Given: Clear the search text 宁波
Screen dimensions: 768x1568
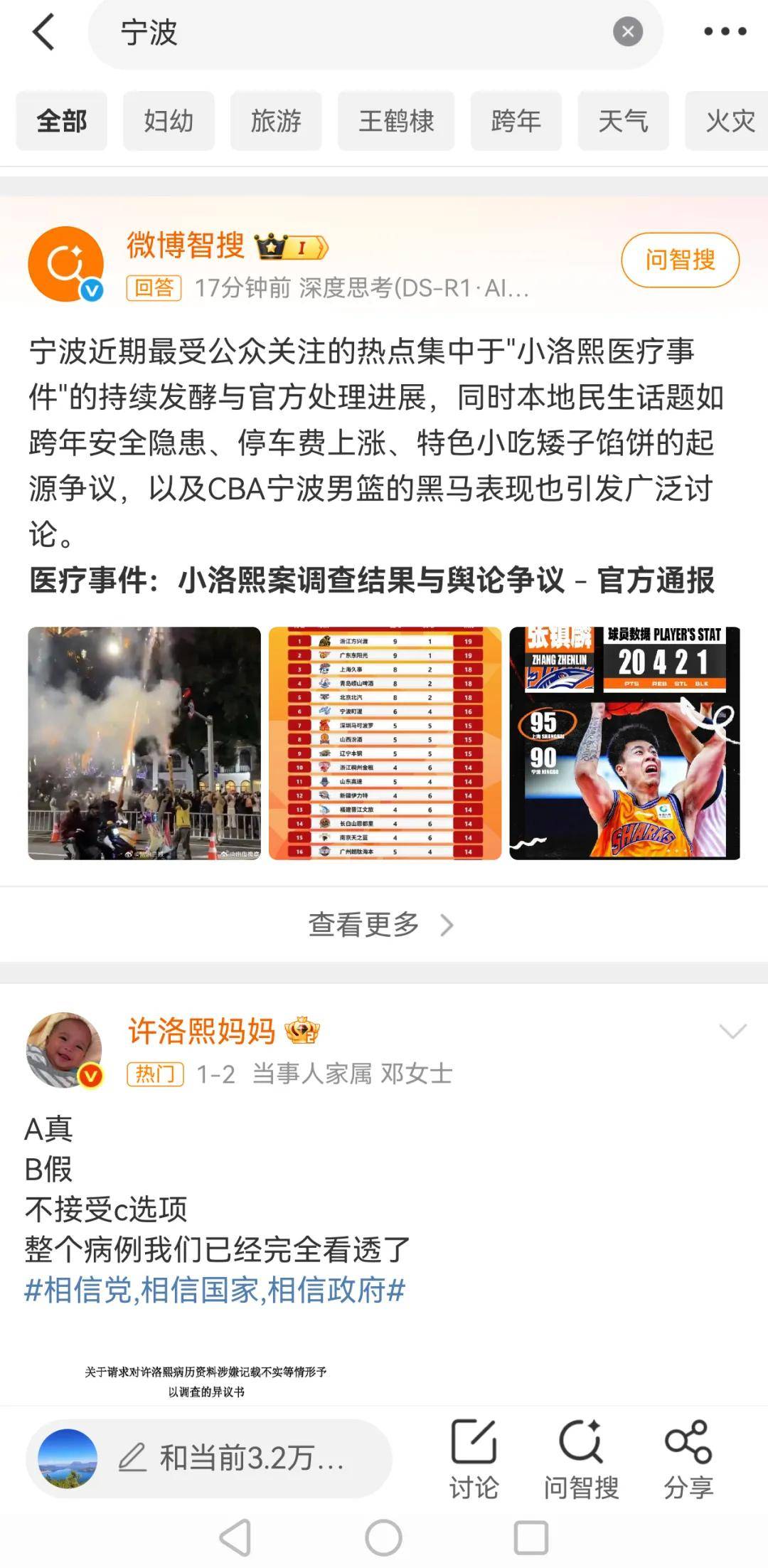Looking at the screenshot, I should [627, 32].
